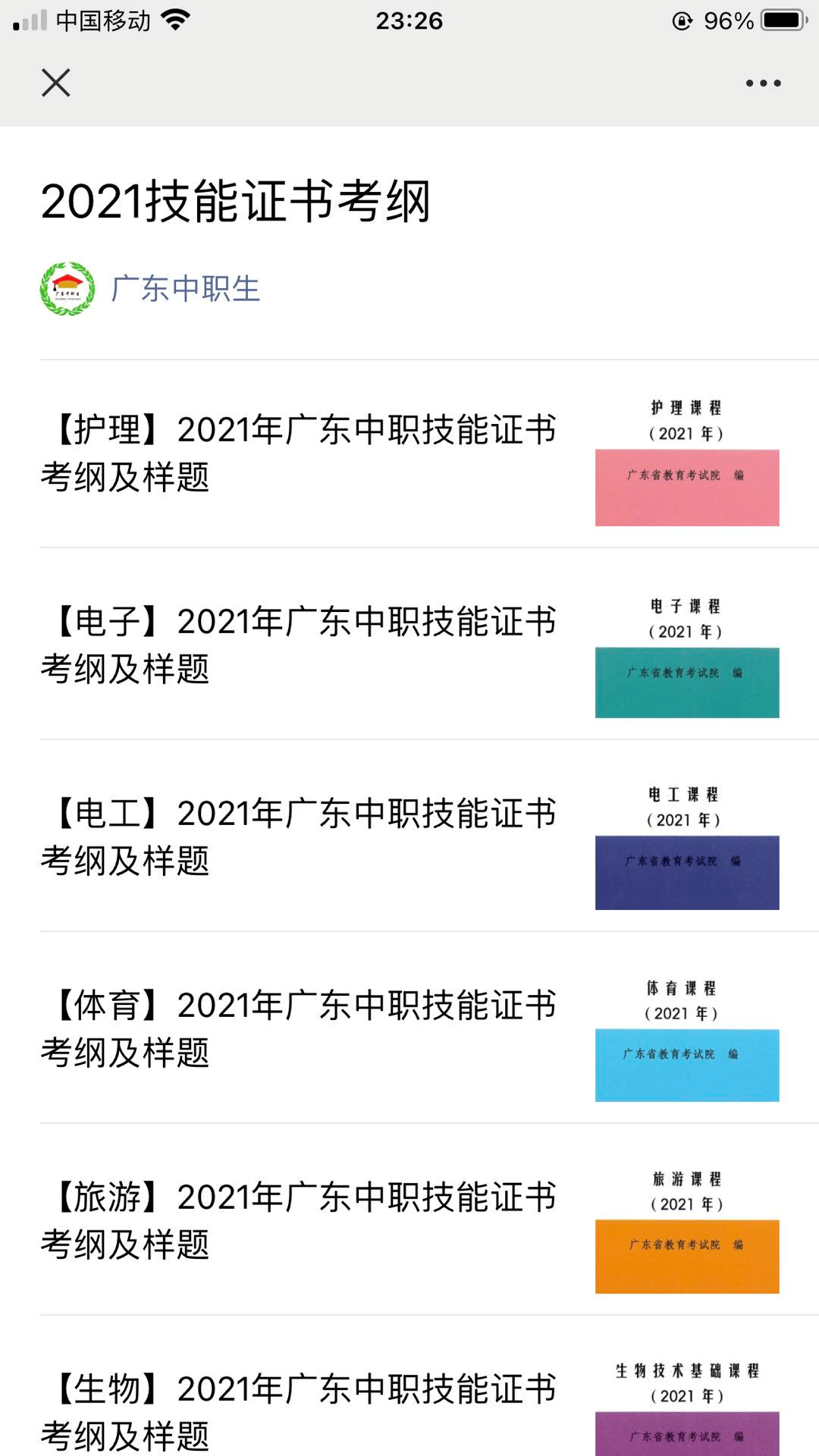Close the article page
This screenshot has width=819, height=1456.
pos(56,83)
